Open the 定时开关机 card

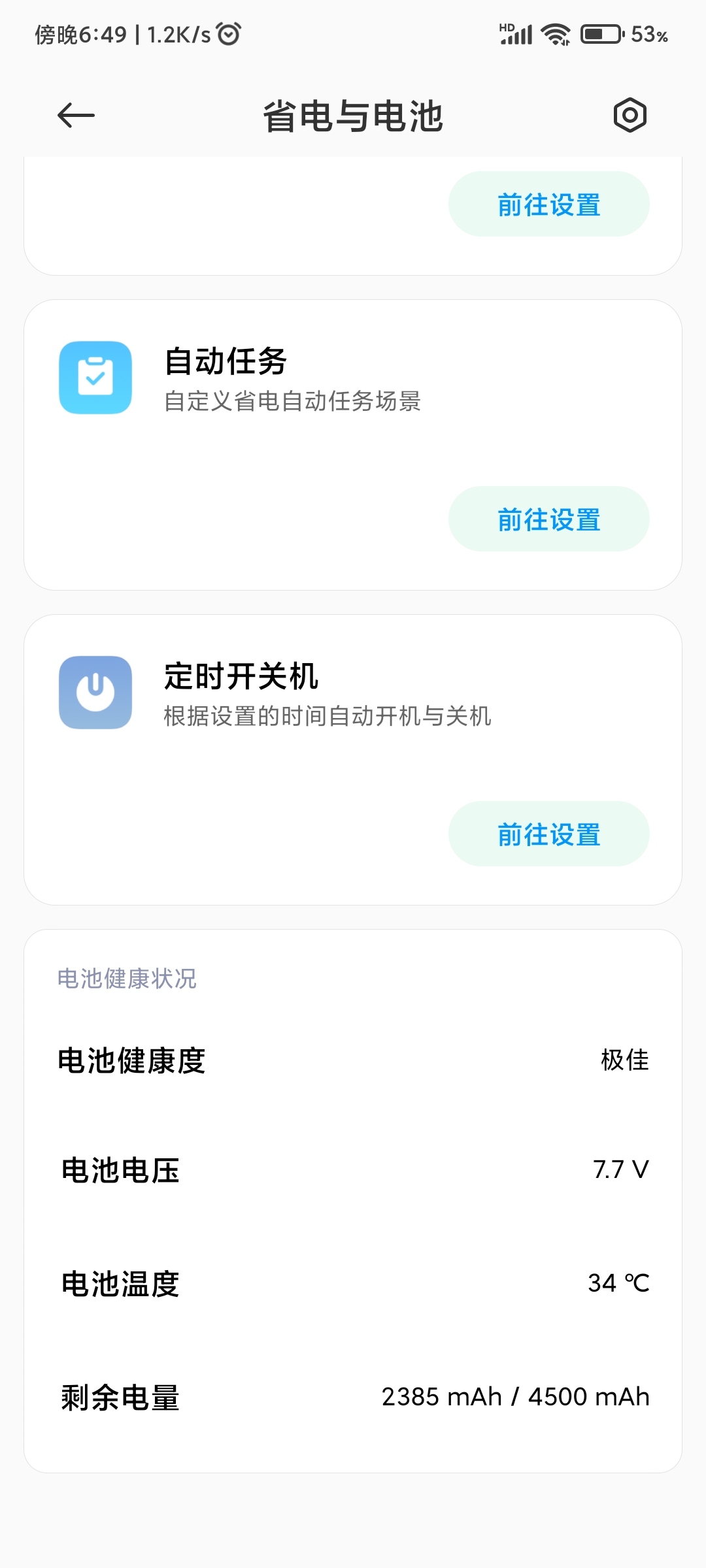click(x=353, y=760)
